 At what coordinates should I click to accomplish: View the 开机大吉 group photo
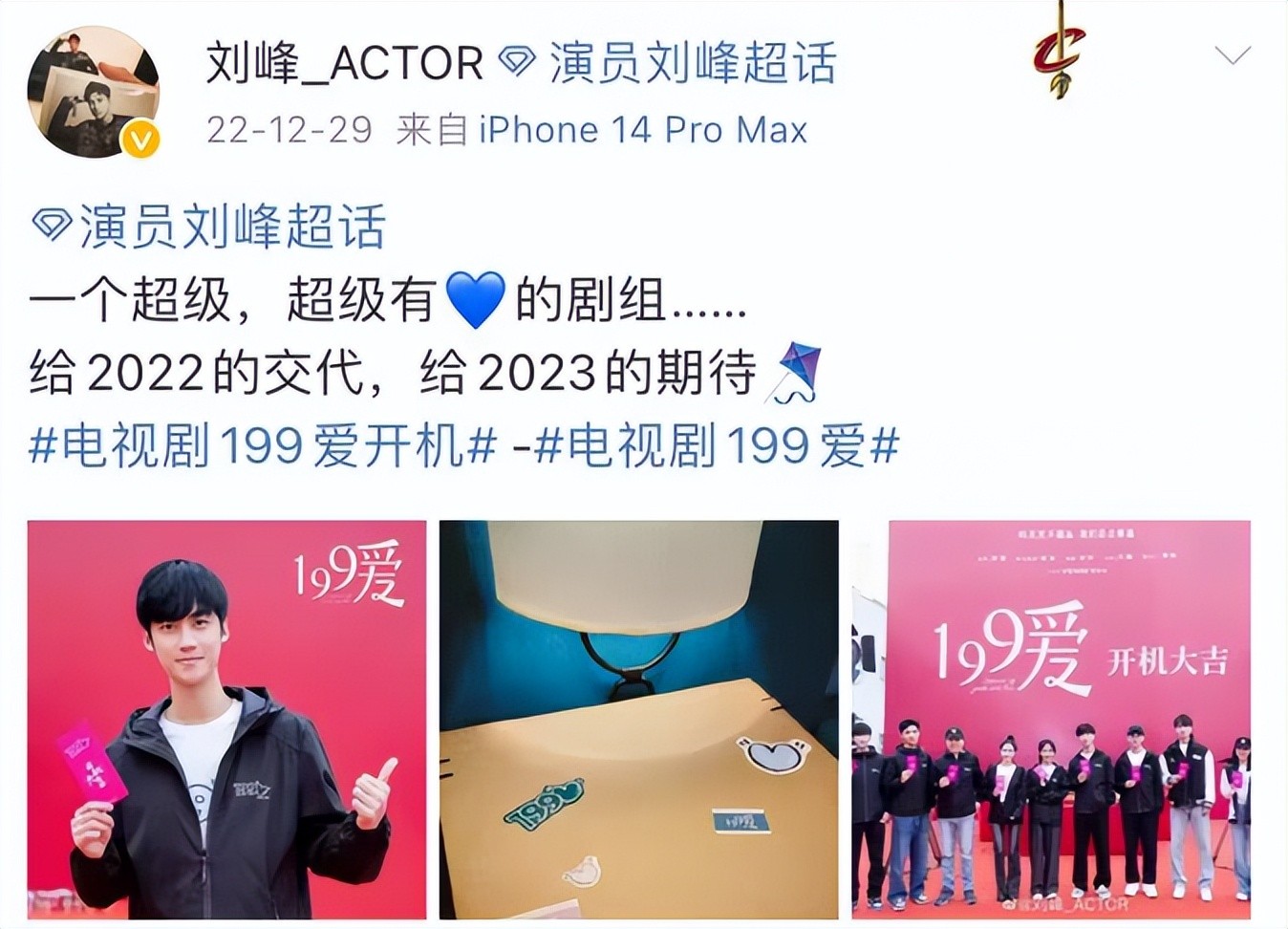pyautogui.click(x=1051, y=720)
